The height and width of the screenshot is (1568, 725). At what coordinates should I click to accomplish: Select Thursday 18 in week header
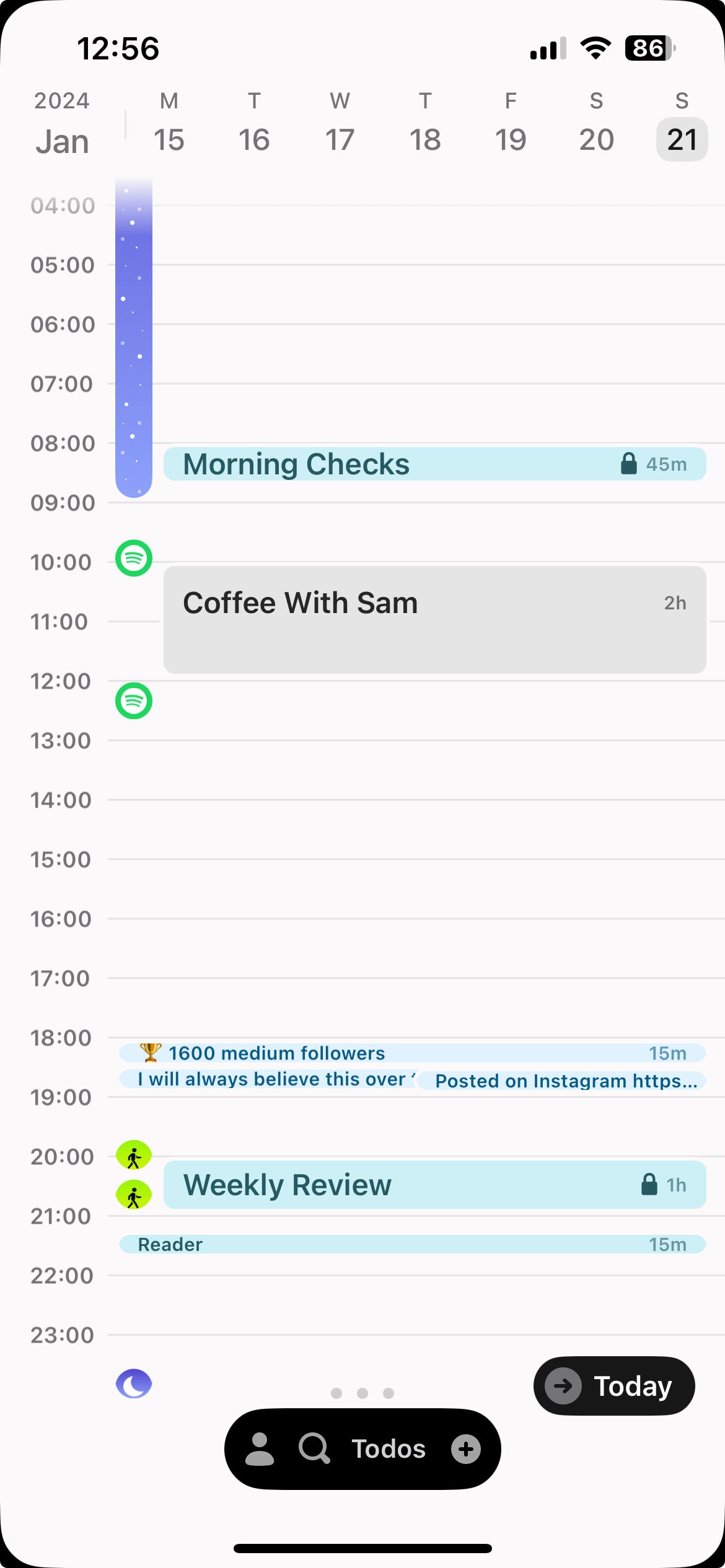point(425,127)
